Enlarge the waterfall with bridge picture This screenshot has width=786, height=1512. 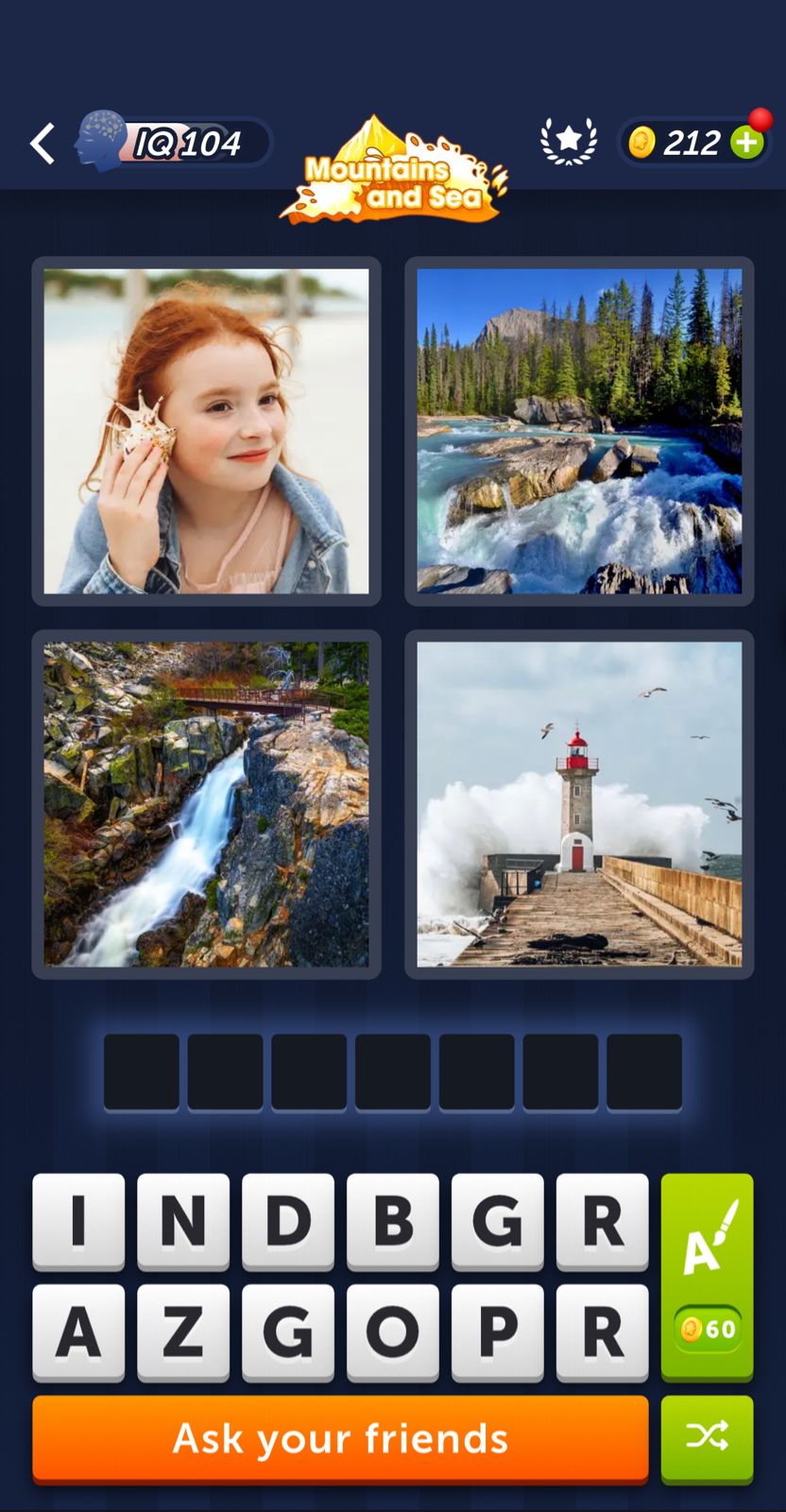[206, 804]
